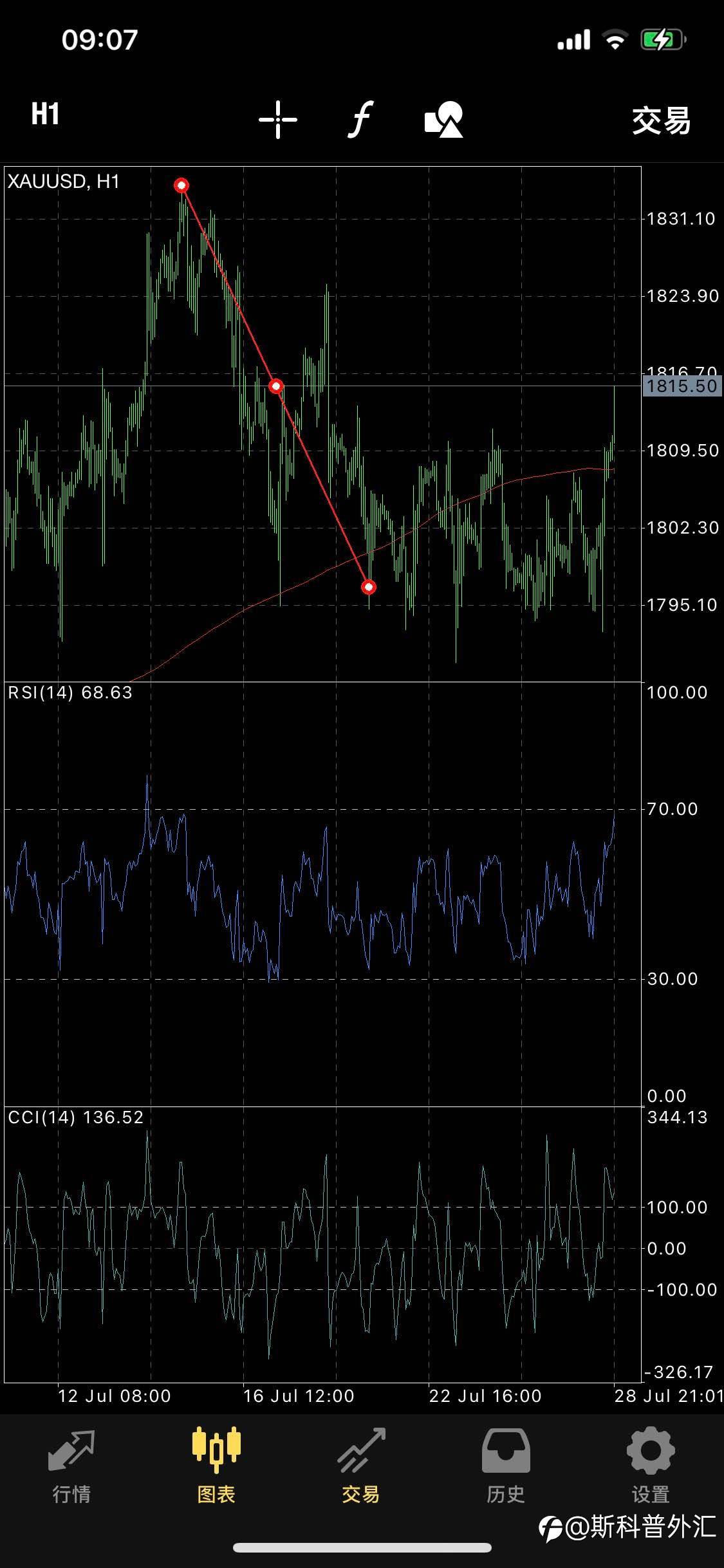
Task: Change the H1 timeframe selector
Action: 45,115
